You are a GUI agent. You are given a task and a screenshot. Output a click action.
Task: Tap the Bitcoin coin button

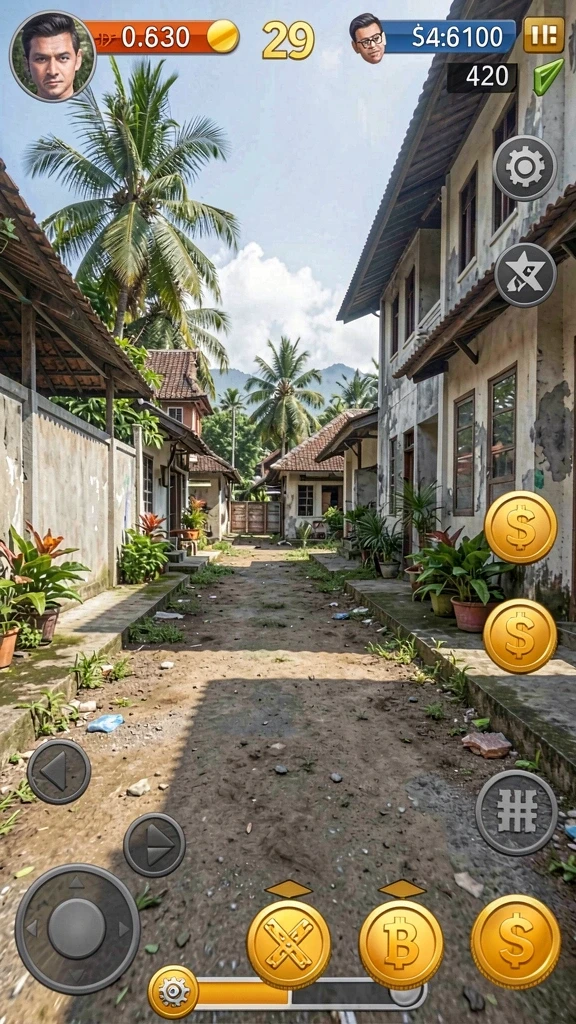click(x=401, y=944)
